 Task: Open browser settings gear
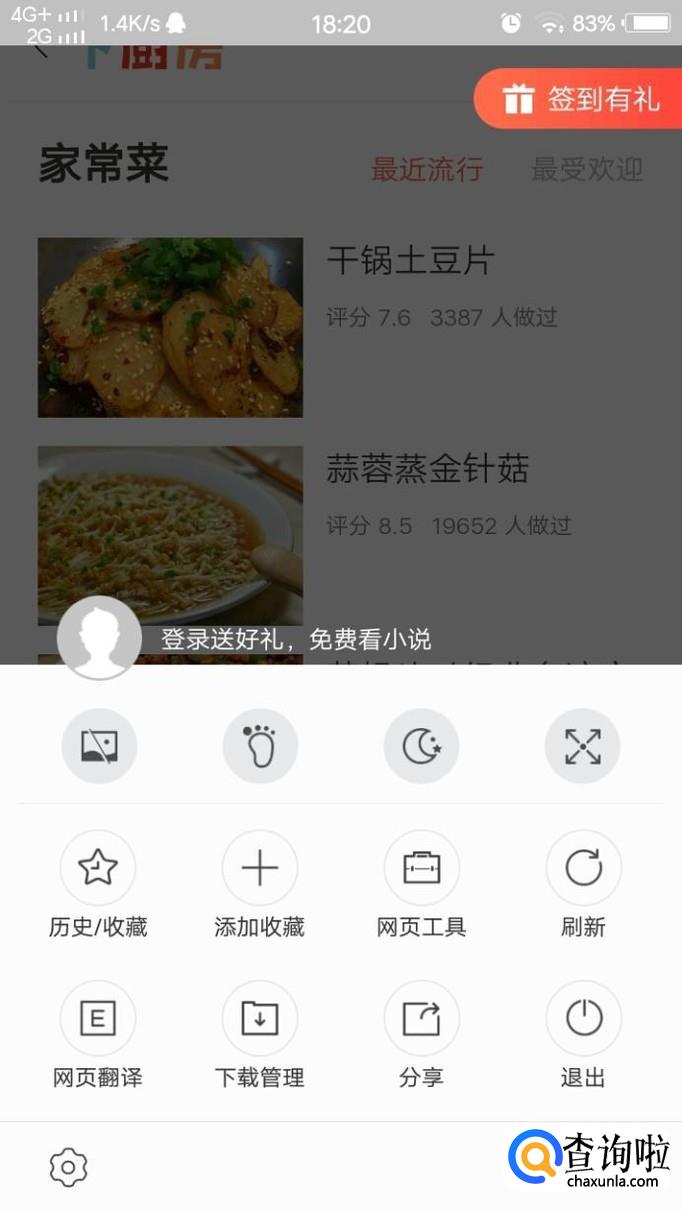tap(69, 1167)
